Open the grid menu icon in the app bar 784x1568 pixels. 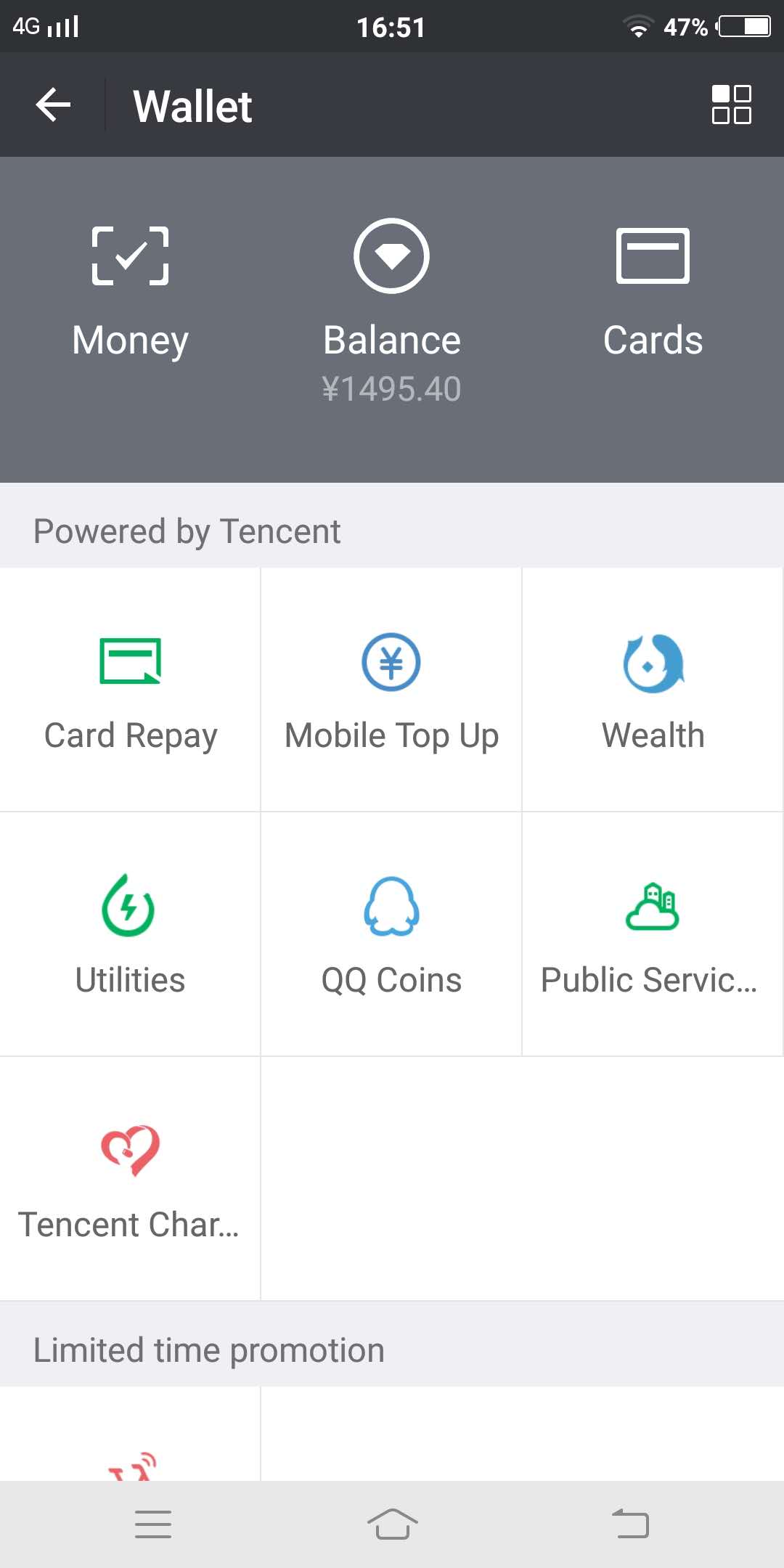731,105
